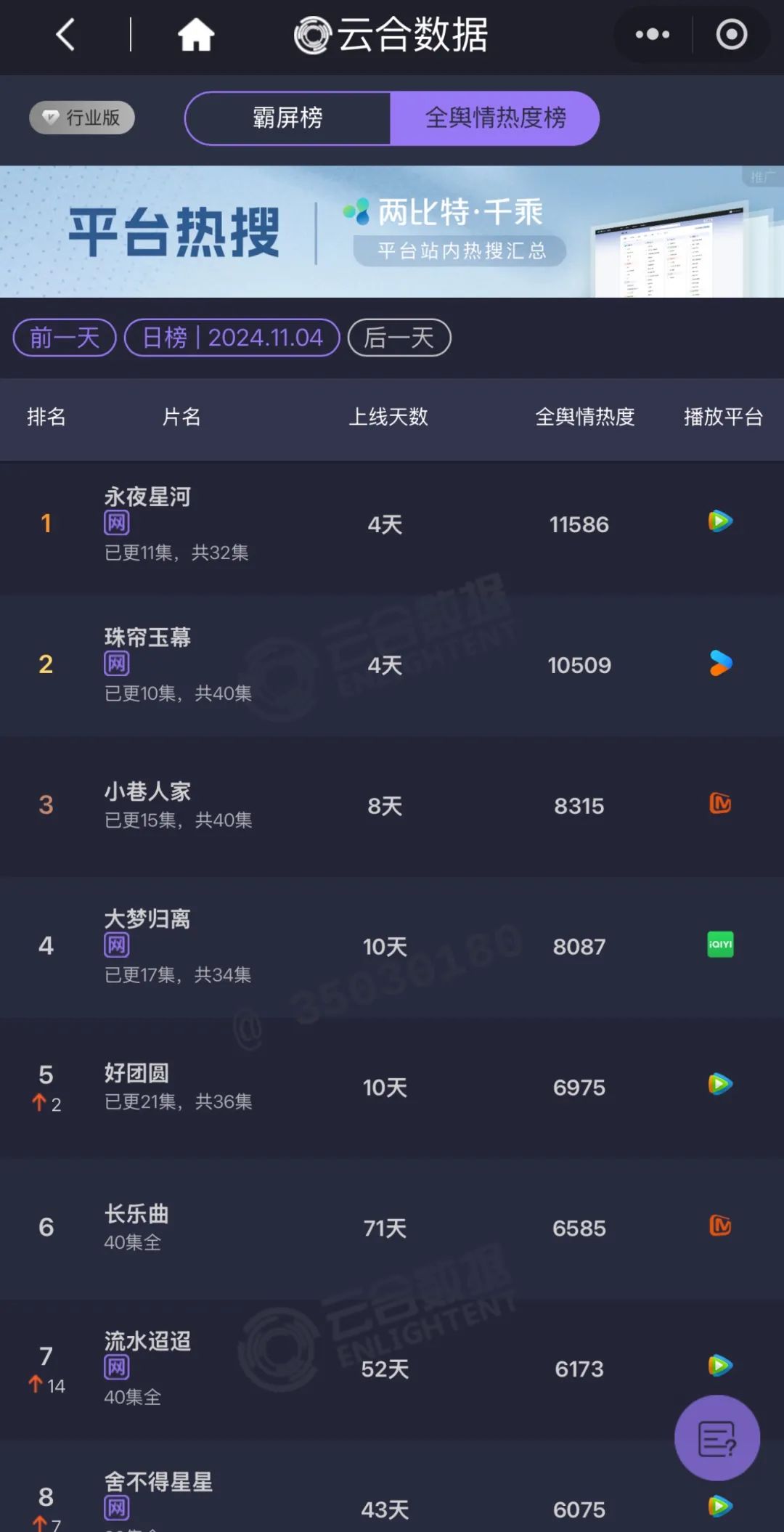
Task: Show the next day with 后一天
Action: [399, 338]
